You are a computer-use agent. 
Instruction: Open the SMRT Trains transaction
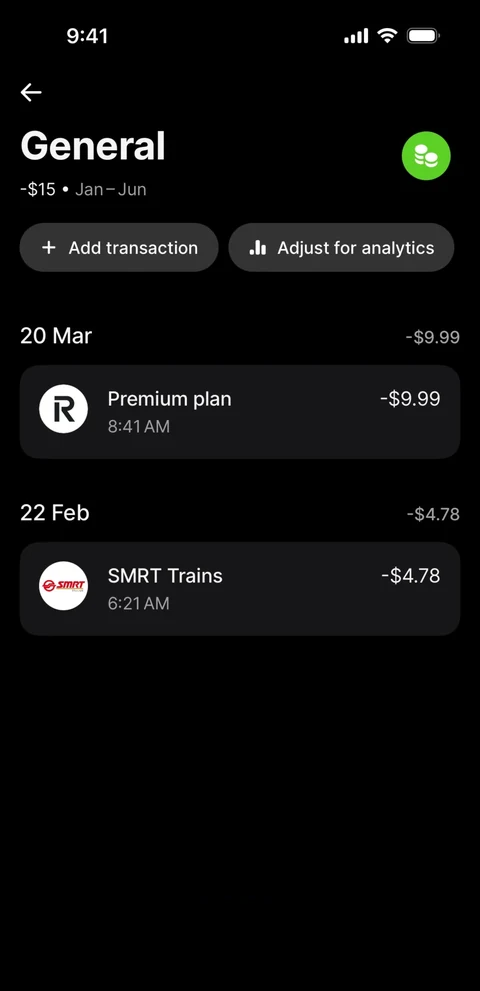tap(240, 589)
